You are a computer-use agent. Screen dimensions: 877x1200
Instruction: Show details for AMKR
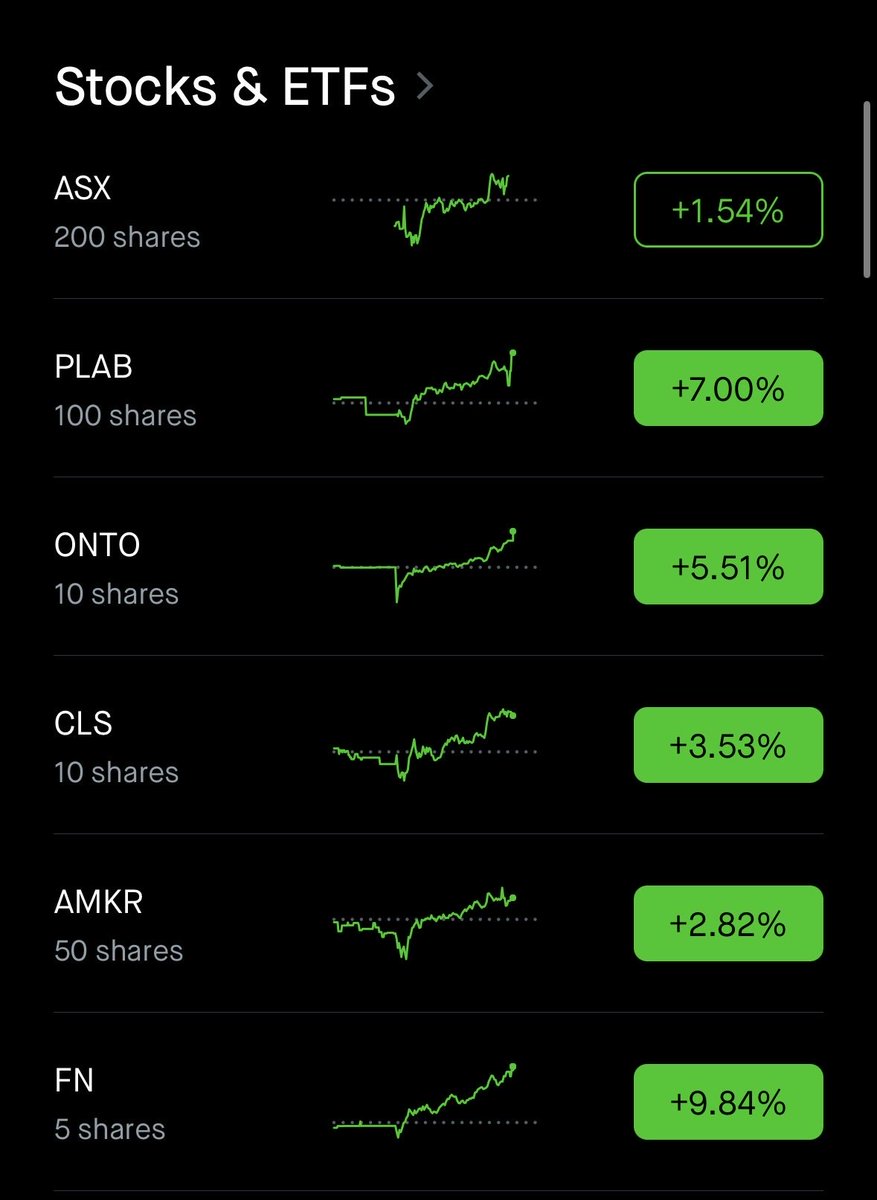click(x=118, y=924)
